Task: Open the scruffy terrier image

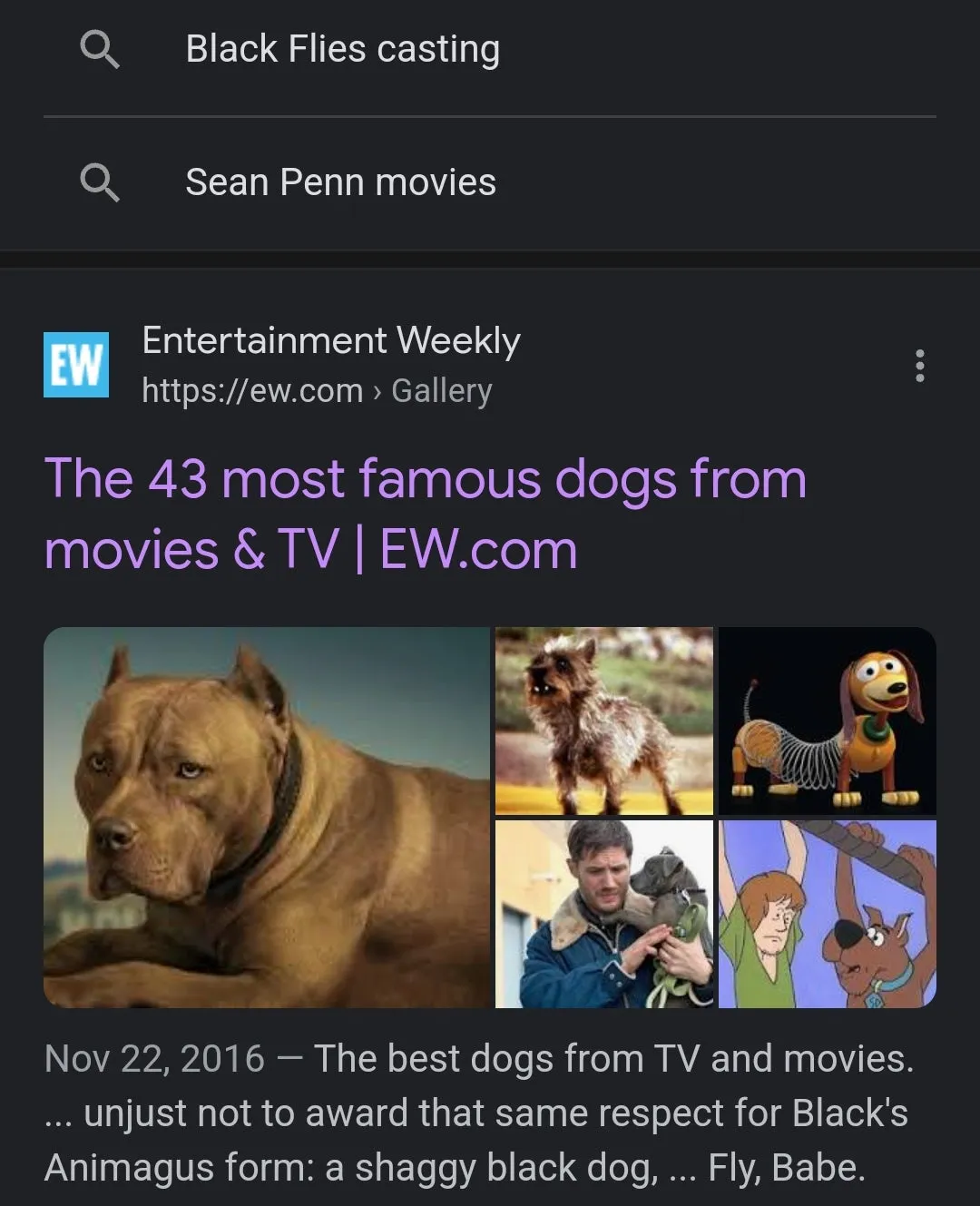Action: pyautogui.click(x=603, y=721)
